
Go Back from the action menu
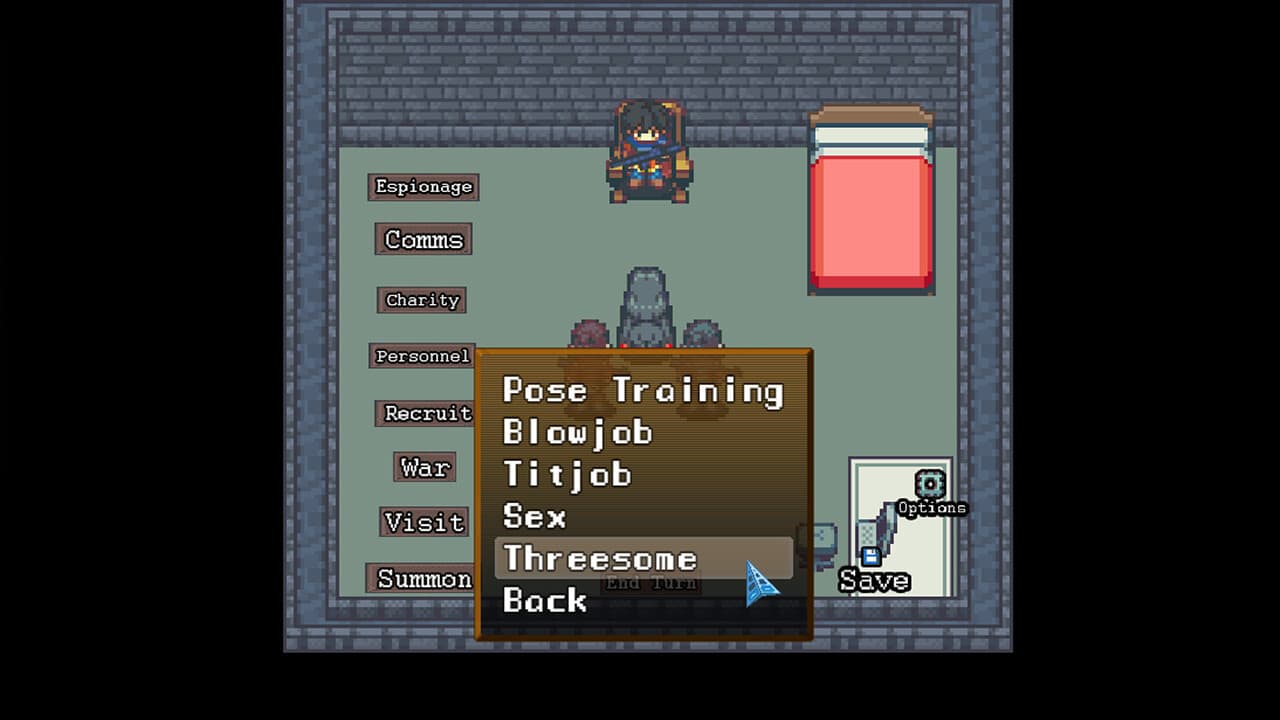pyautogui.click(x=545, y=600)
